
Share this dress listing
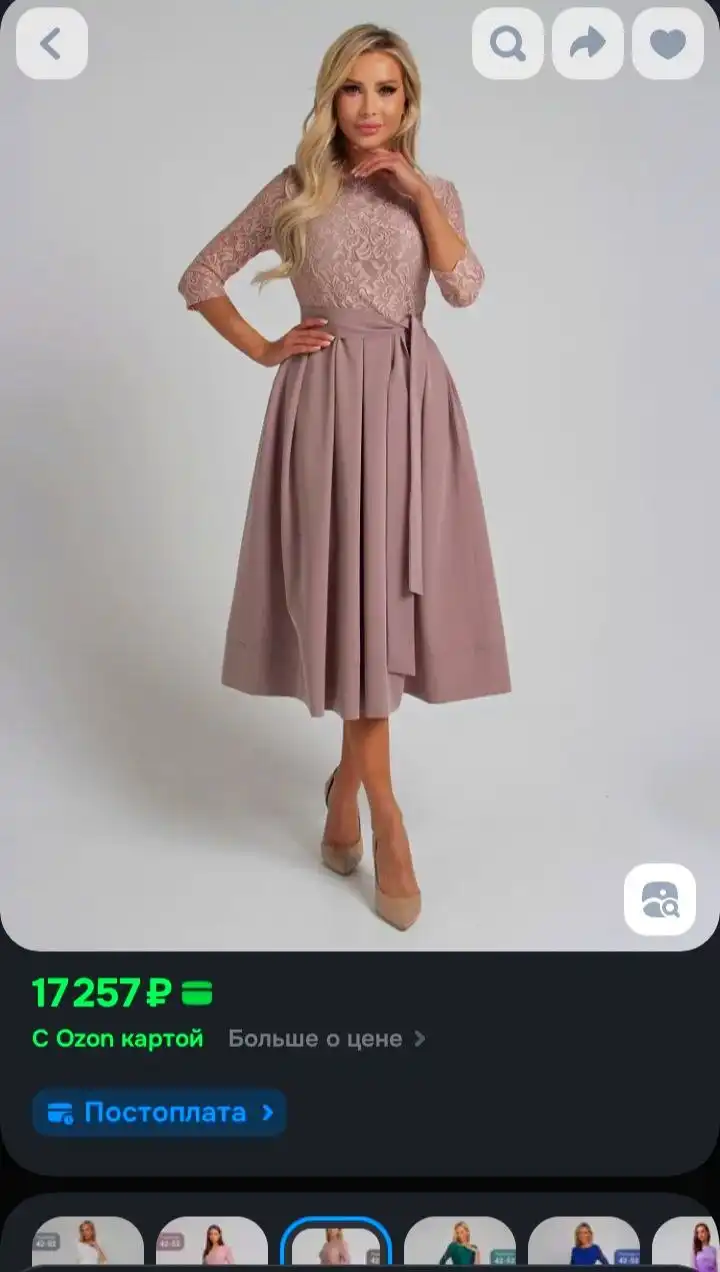point(588,44)
